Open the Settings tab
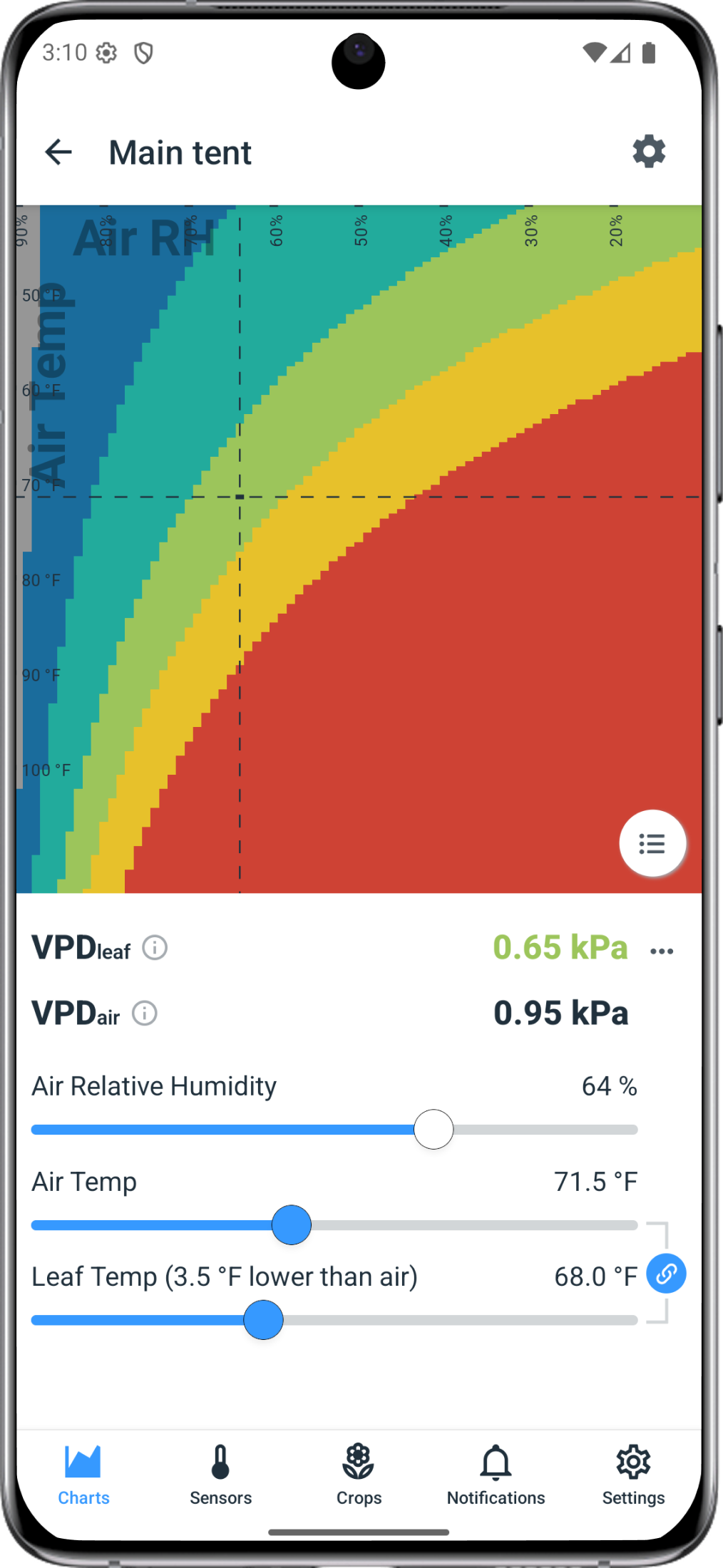This screenshot has width=723, height=1568. click(x=633, y=1475)
